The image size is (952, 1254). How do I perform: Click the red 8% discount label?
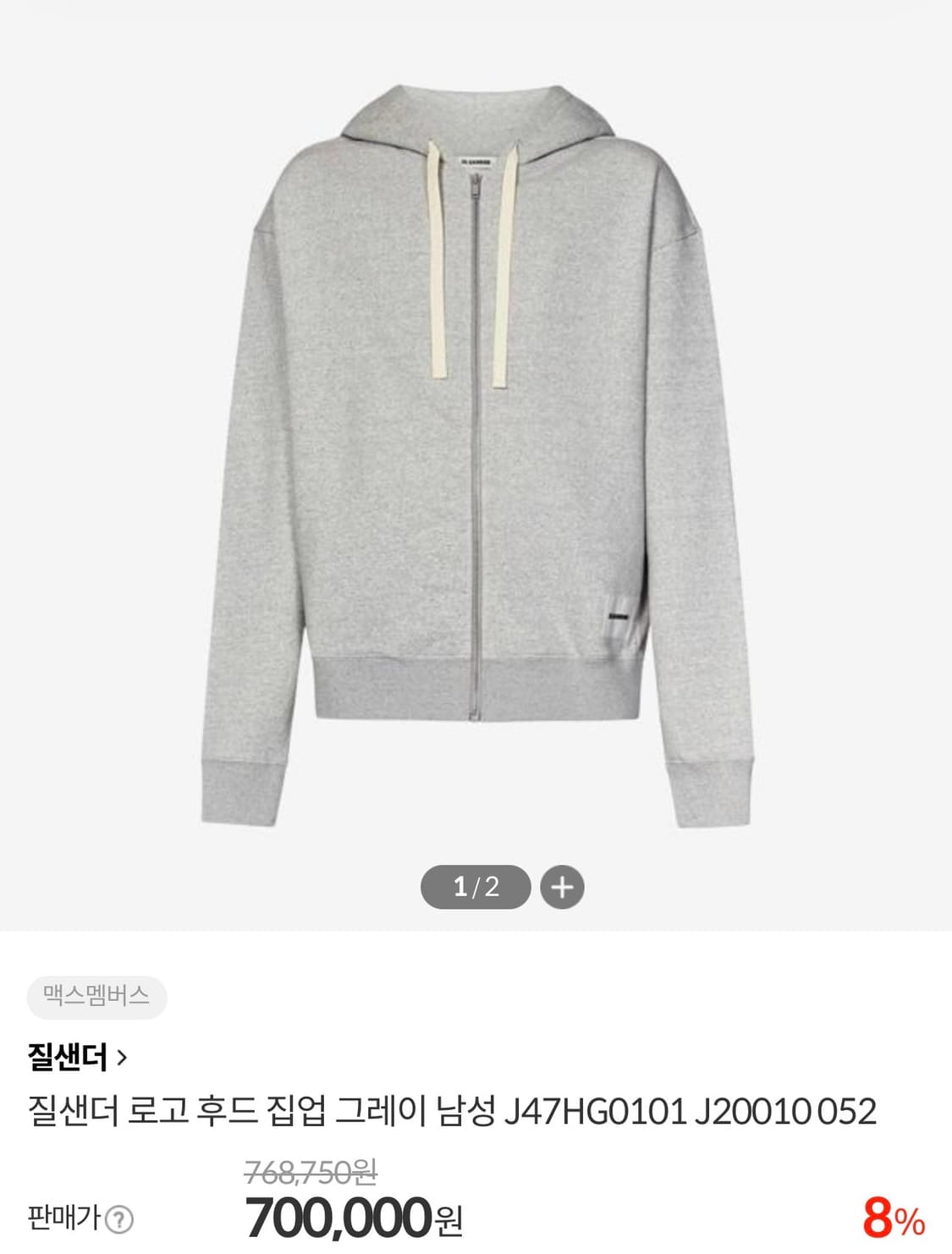pos(892,1216)
